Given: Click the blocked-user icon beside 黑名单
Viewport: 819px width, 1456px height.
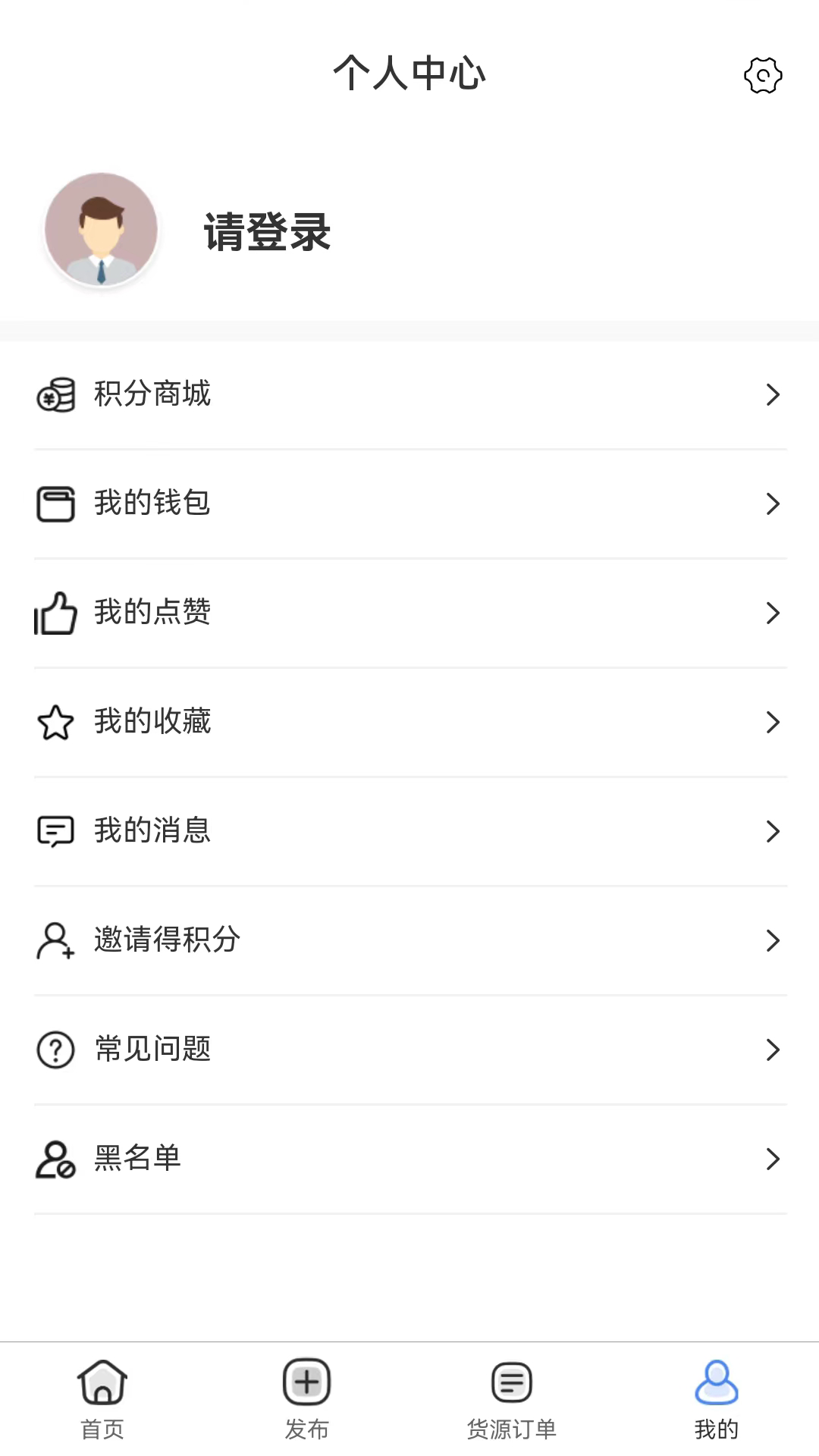Looking at the screenshot, I should [x=55, y=1158].
